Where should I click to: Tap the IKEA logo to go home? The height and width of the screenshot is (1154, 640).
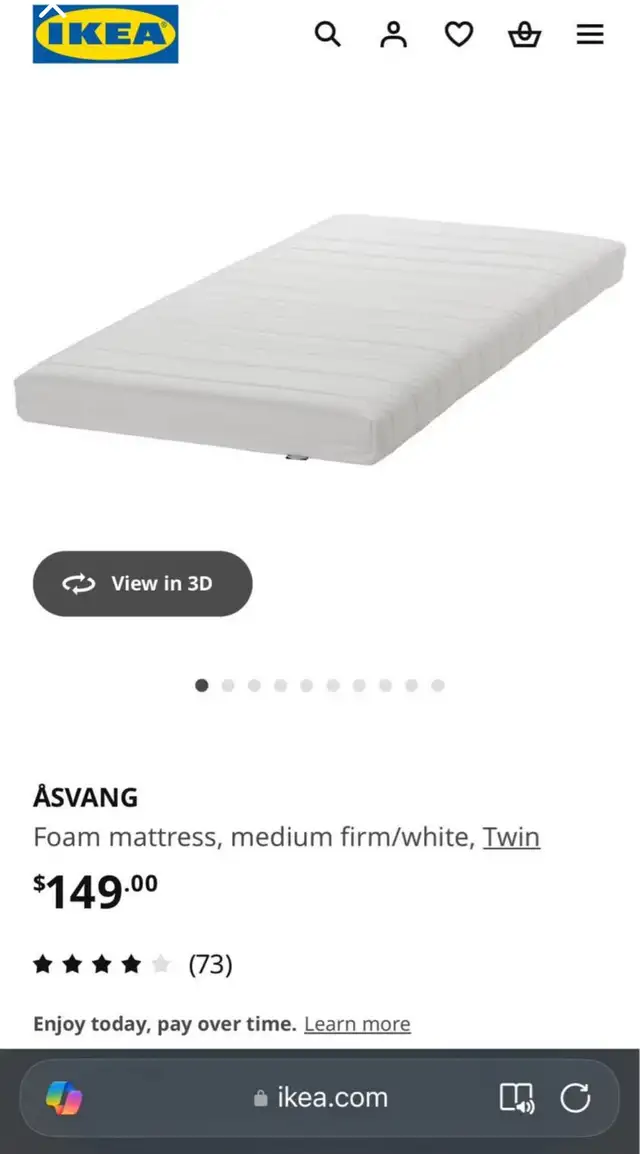pyautogui.click(x=105, y=34)
